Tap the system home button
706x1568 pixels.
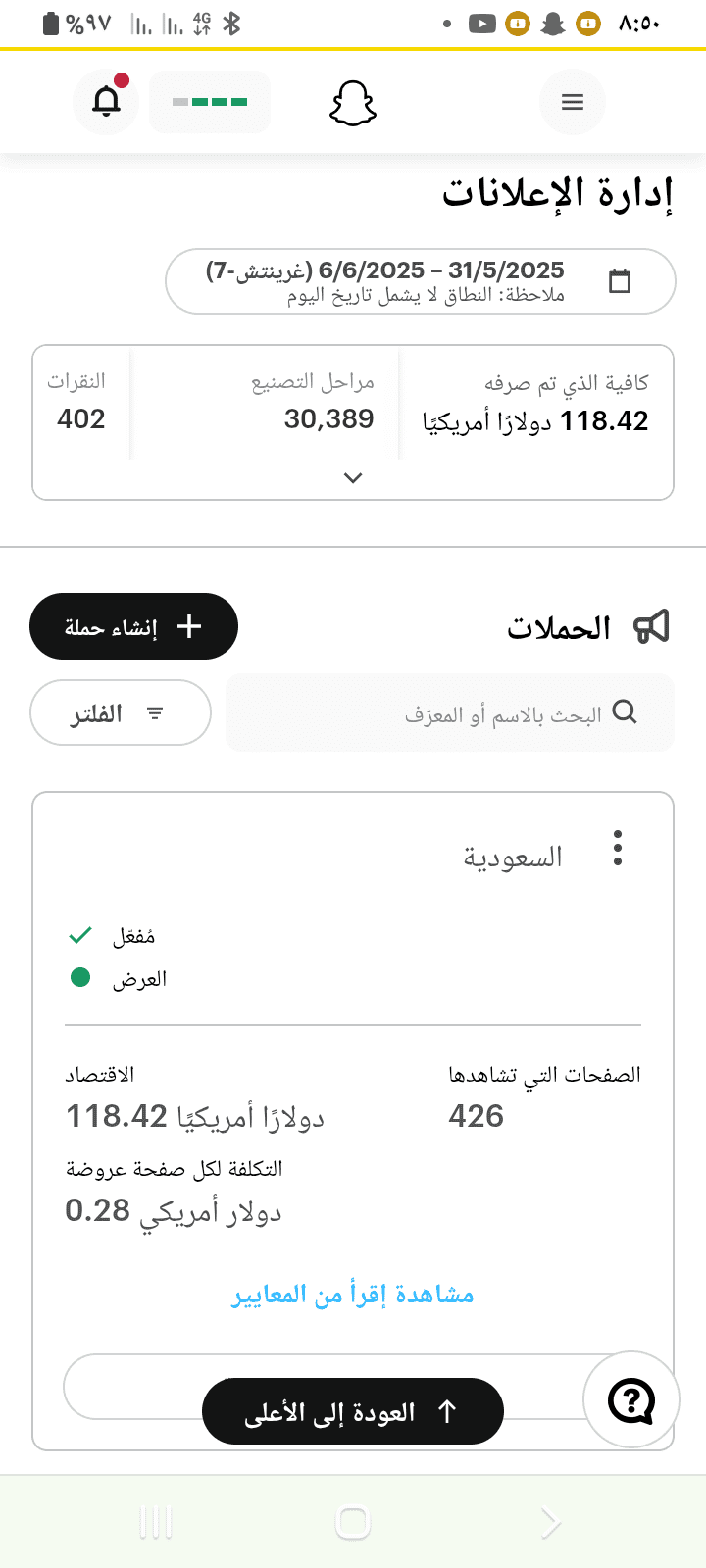353,1522
